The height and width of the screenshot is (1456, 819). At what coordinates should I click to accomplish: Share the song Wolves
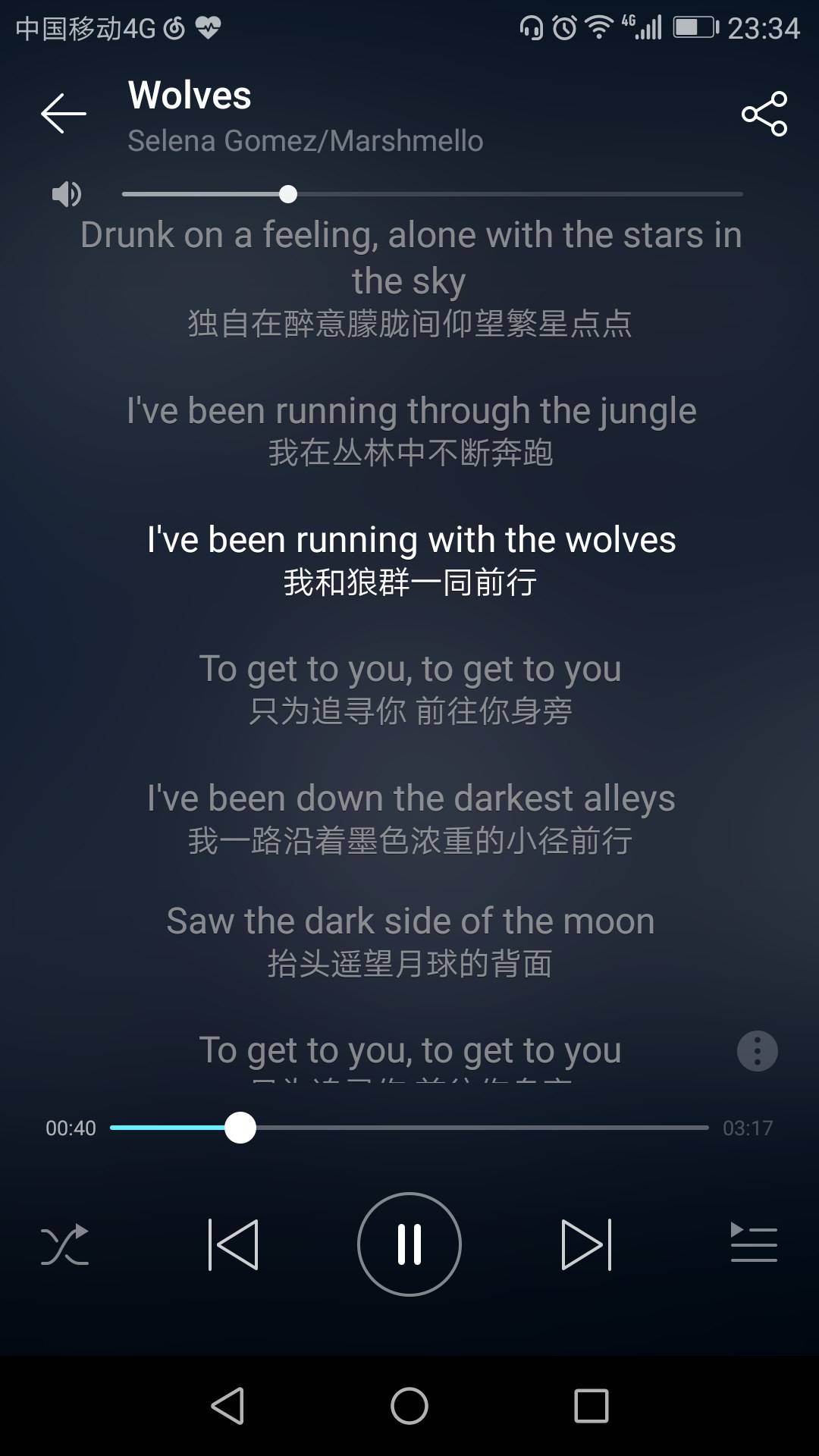tap(764, 114)
